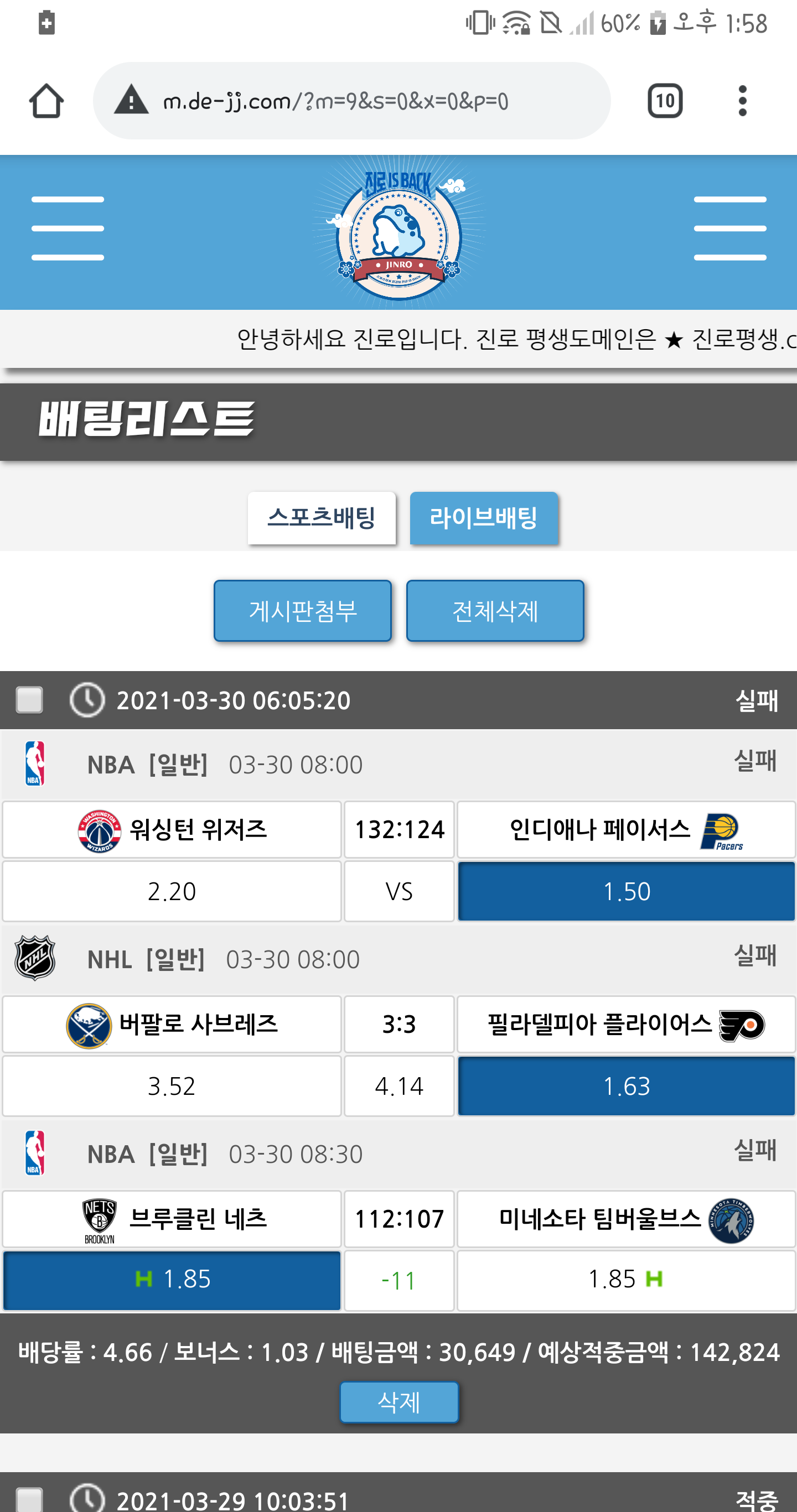Image resolution: width=797 pixels, height=1512 pixels.
Task: Switch to the 스포츠배팅 tab
Action: point(321,518)
